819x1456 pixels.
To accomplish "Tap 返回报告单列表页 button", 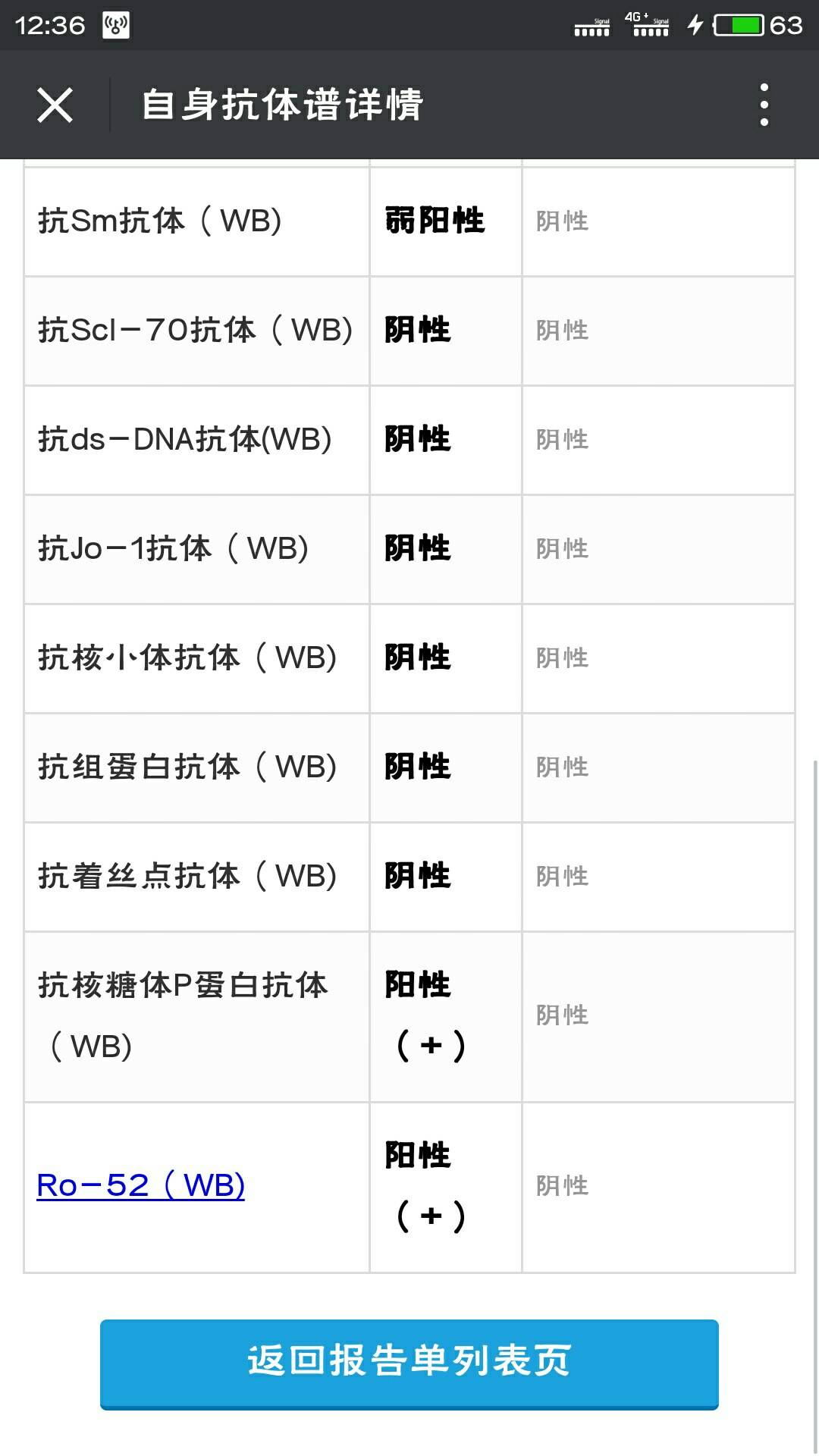I will 409,1363.
